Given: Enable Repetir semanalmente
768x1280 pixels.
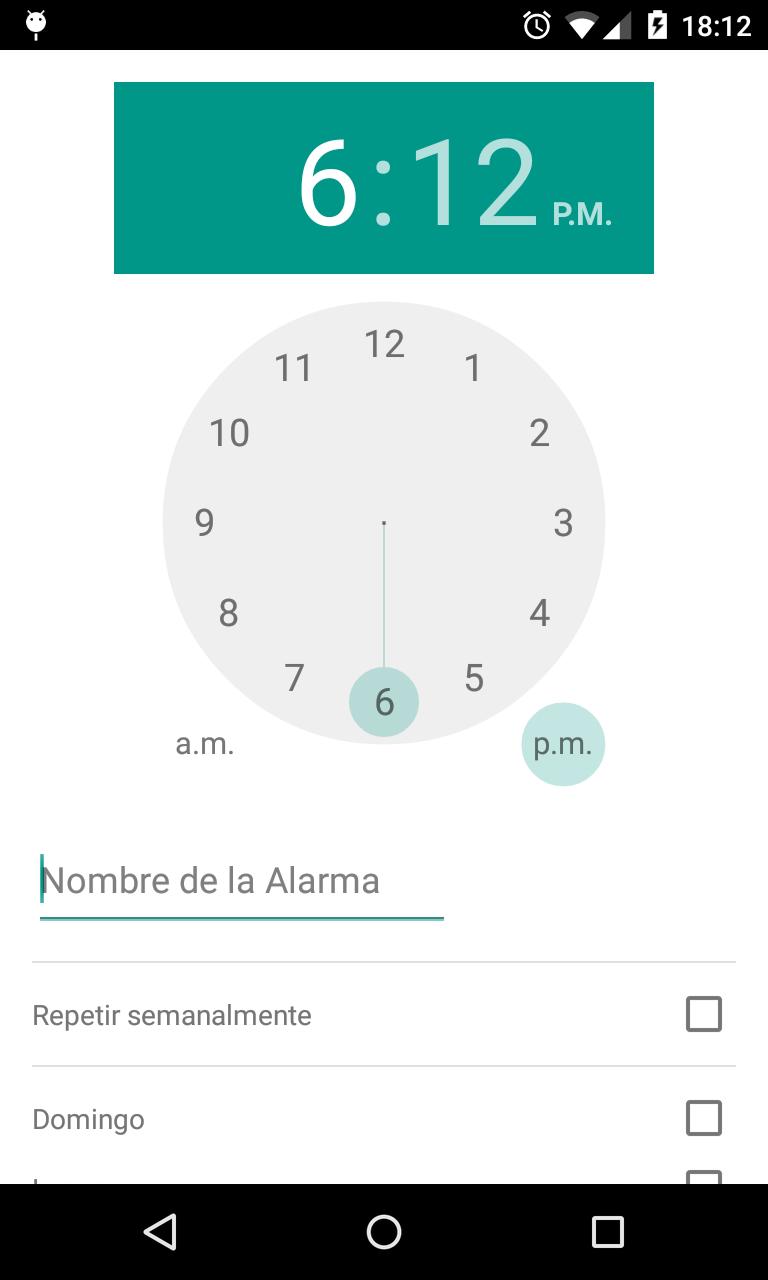Looking at the screenshot, I should [x=704, y=1013].
